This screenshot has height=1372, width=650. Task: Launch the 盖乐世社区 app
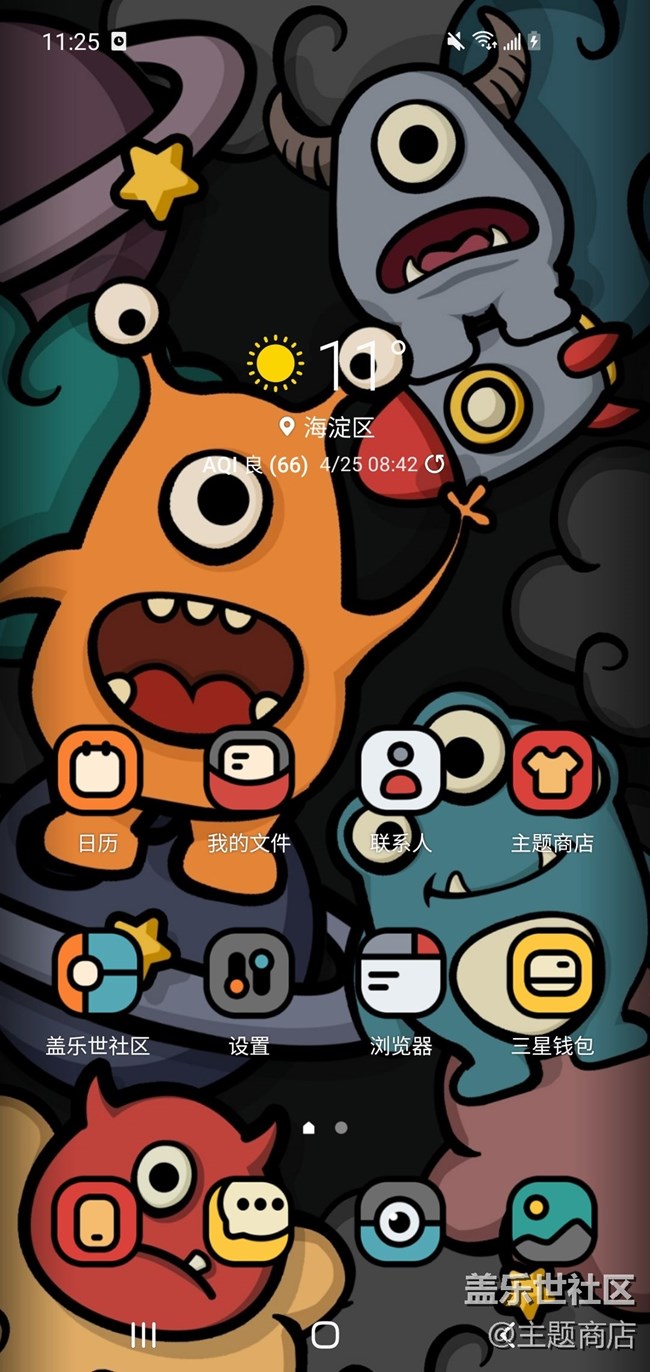pos(97,973)
